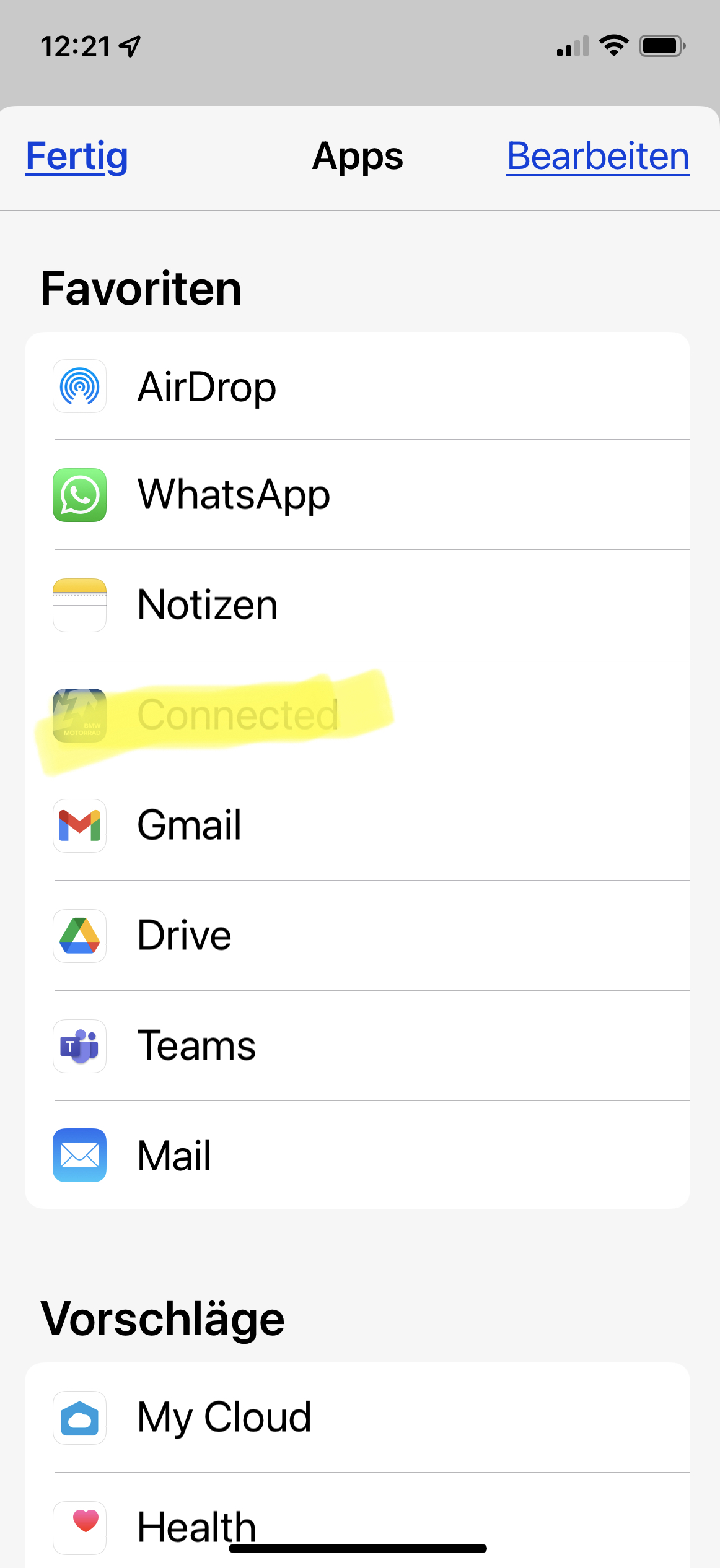Choose the Mail app row
The width and height of the screenshot is (720, 1568).
[x=357, y=1156]
